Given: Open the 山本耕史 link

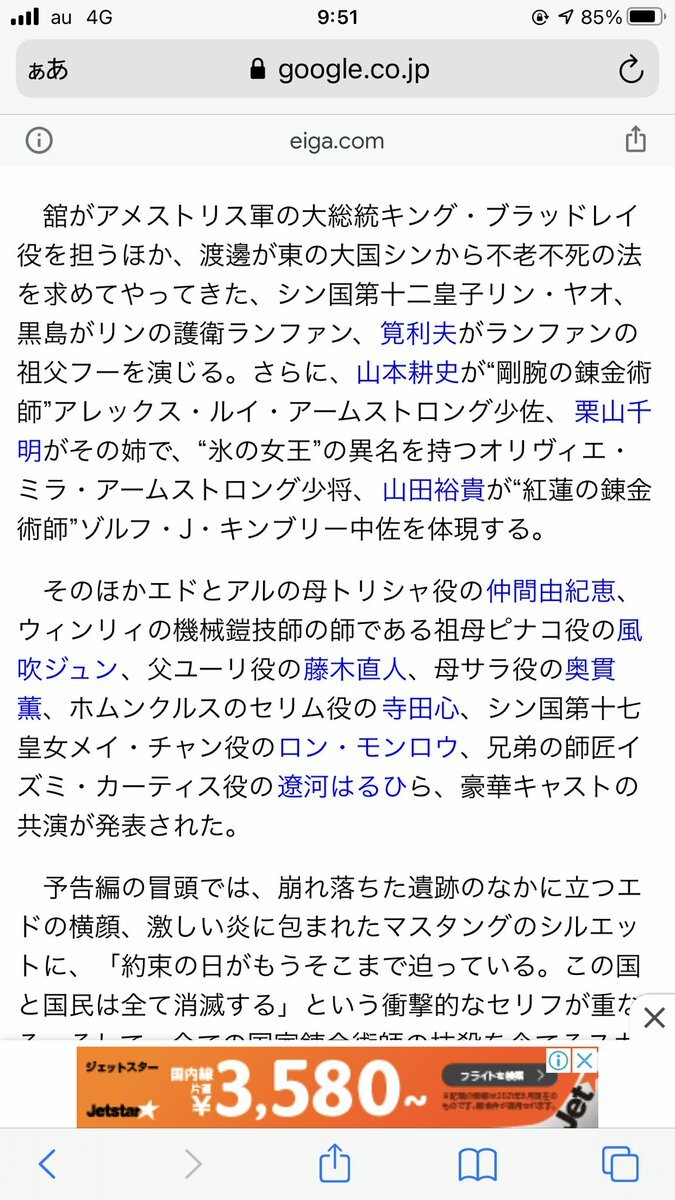Looking at the screenshot, I should [407, 373].
